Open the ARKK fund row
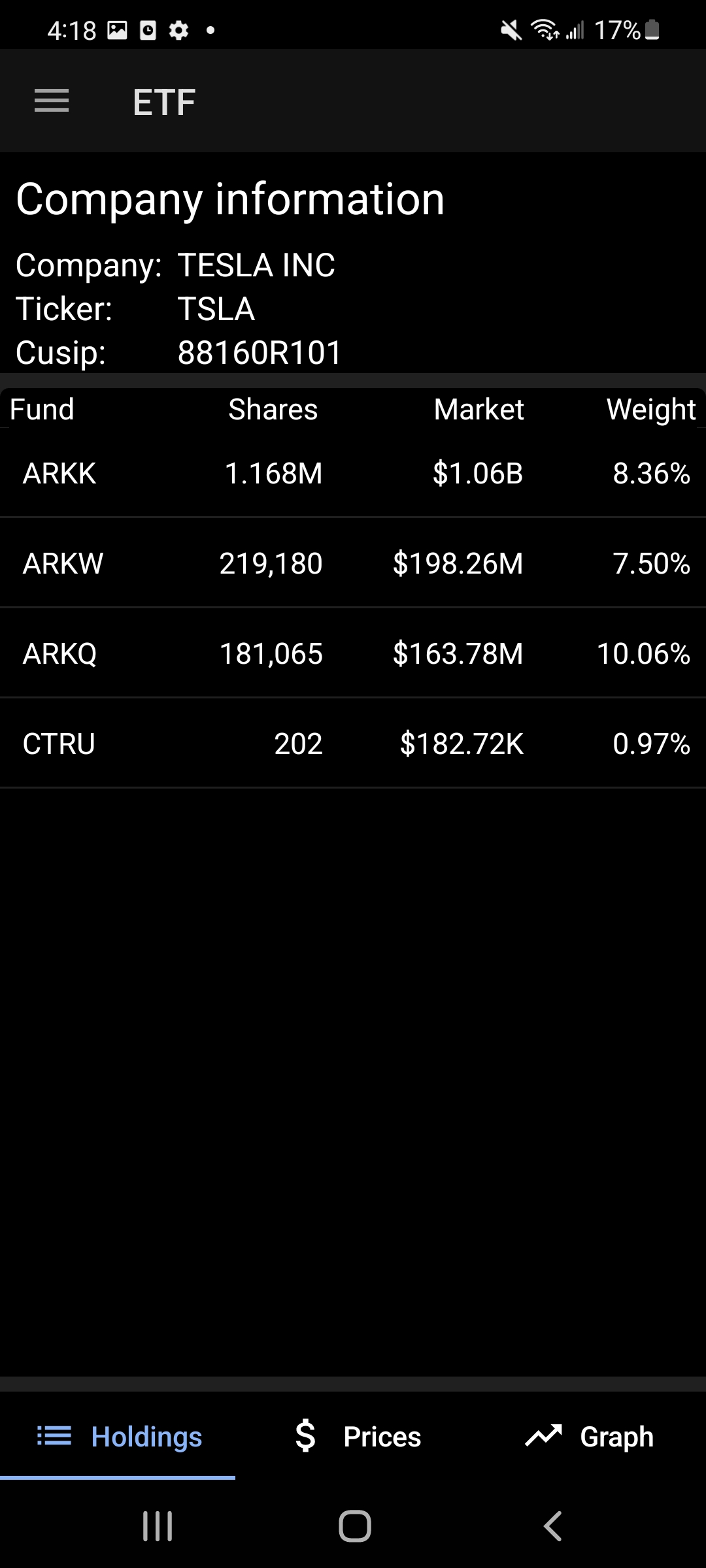 tap(353, 473)
